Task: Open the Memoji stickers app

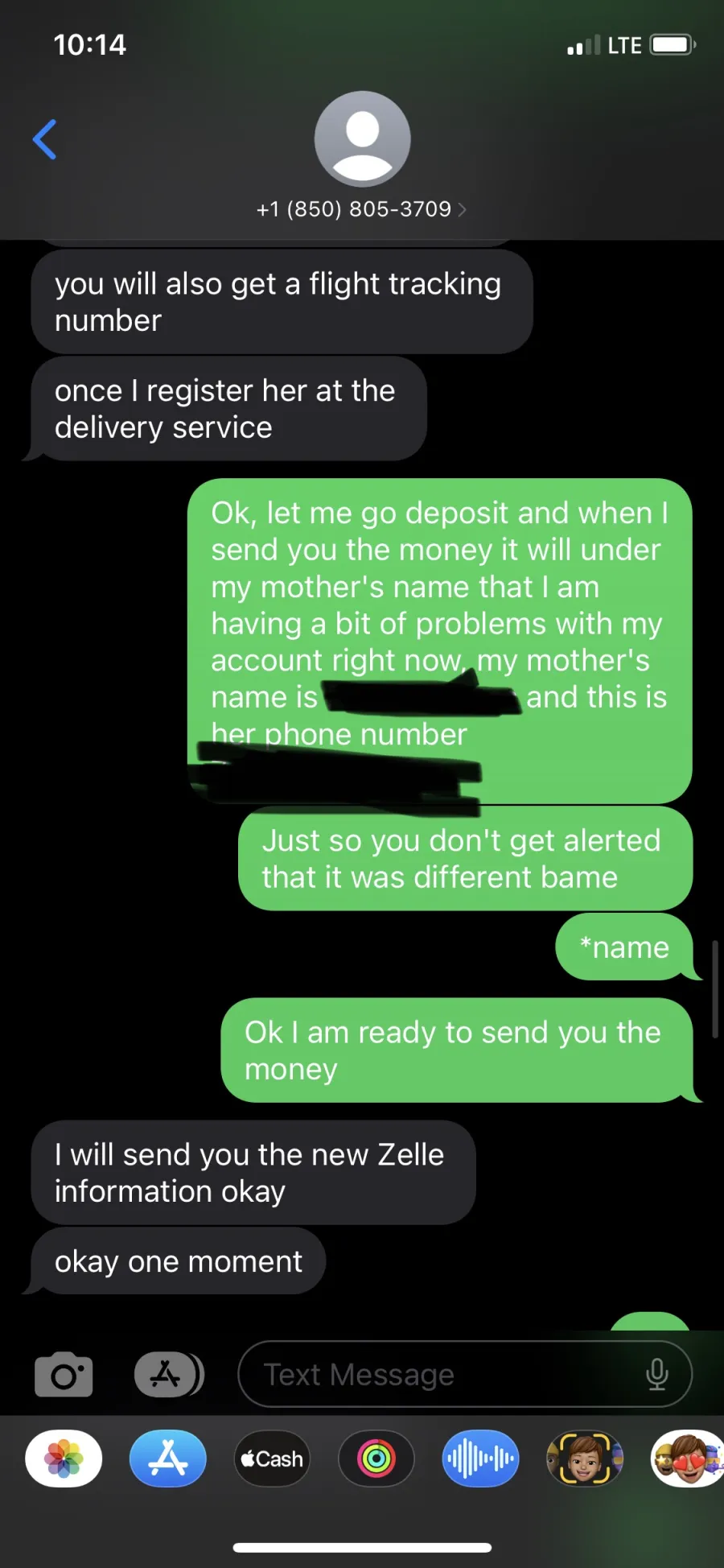Action: click(688, 1459)
